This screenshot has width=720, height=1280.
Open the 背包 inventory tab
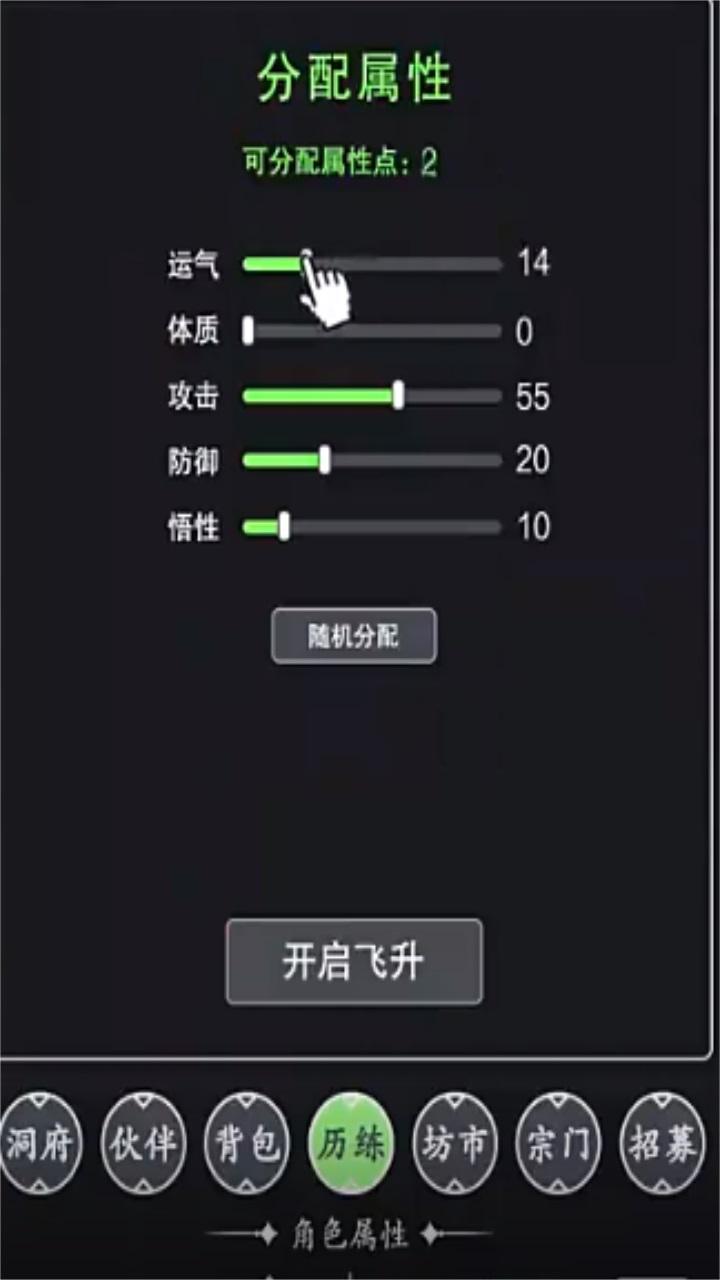248,1143
